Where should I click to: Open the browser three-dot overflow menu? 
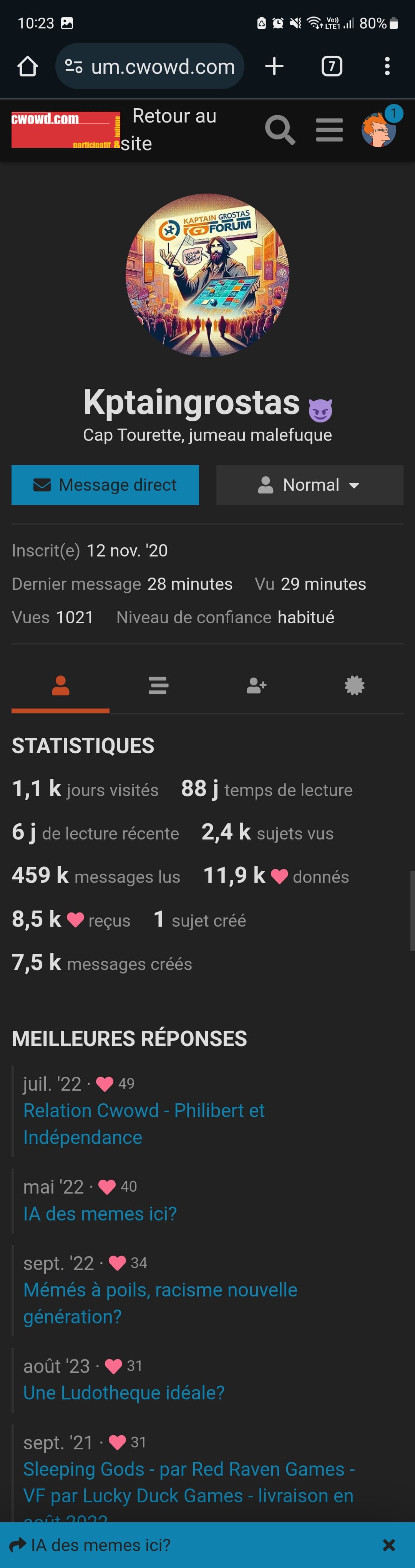point(387,66)
